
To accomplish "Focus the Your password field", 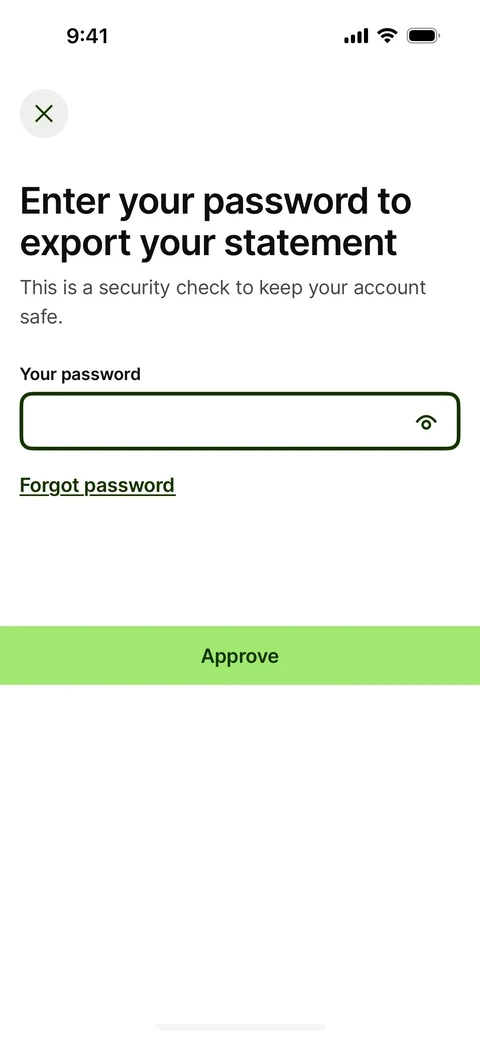I will [239, 421].
